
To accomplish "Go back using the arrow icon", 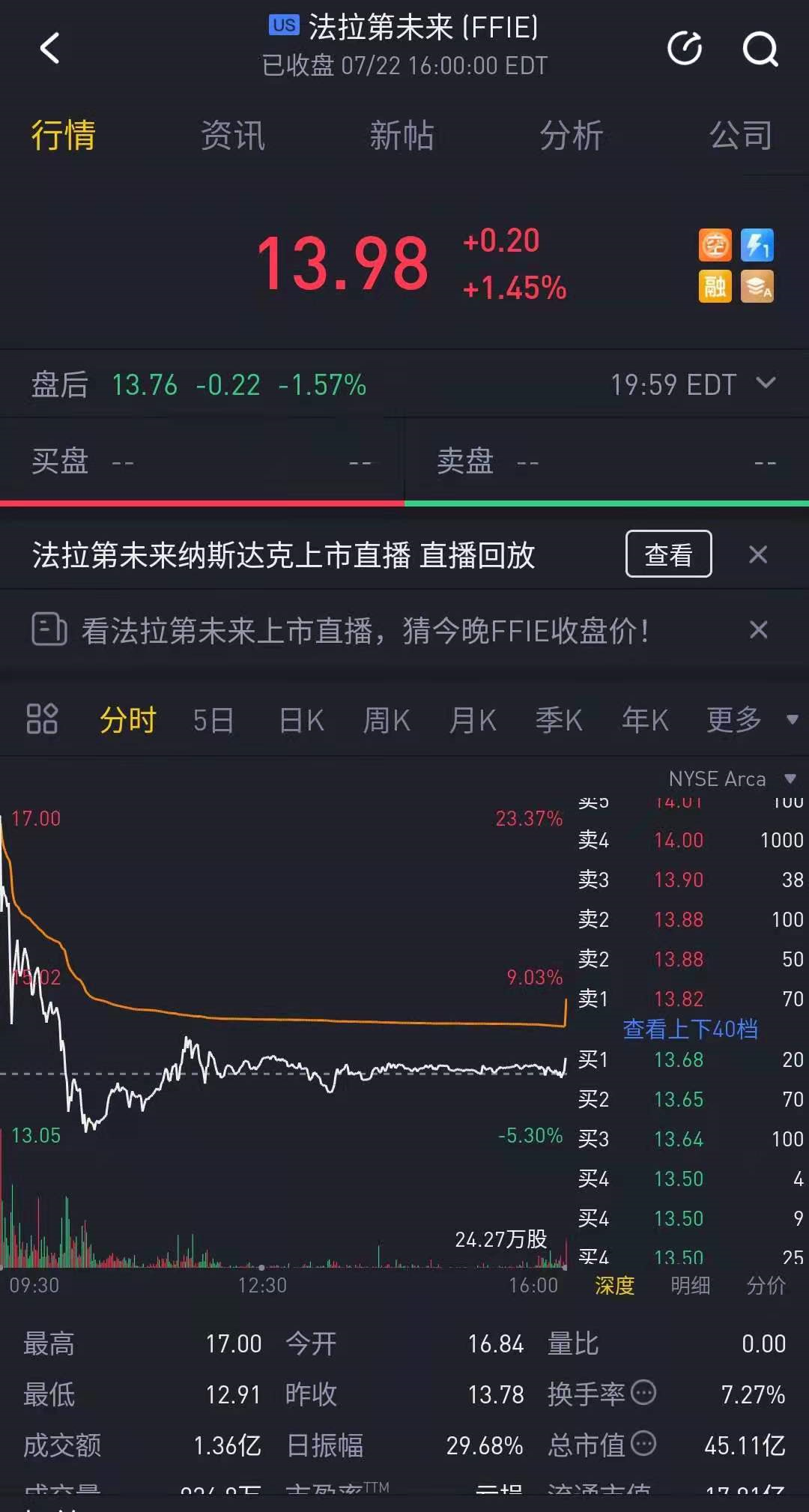I will (49, 49).
